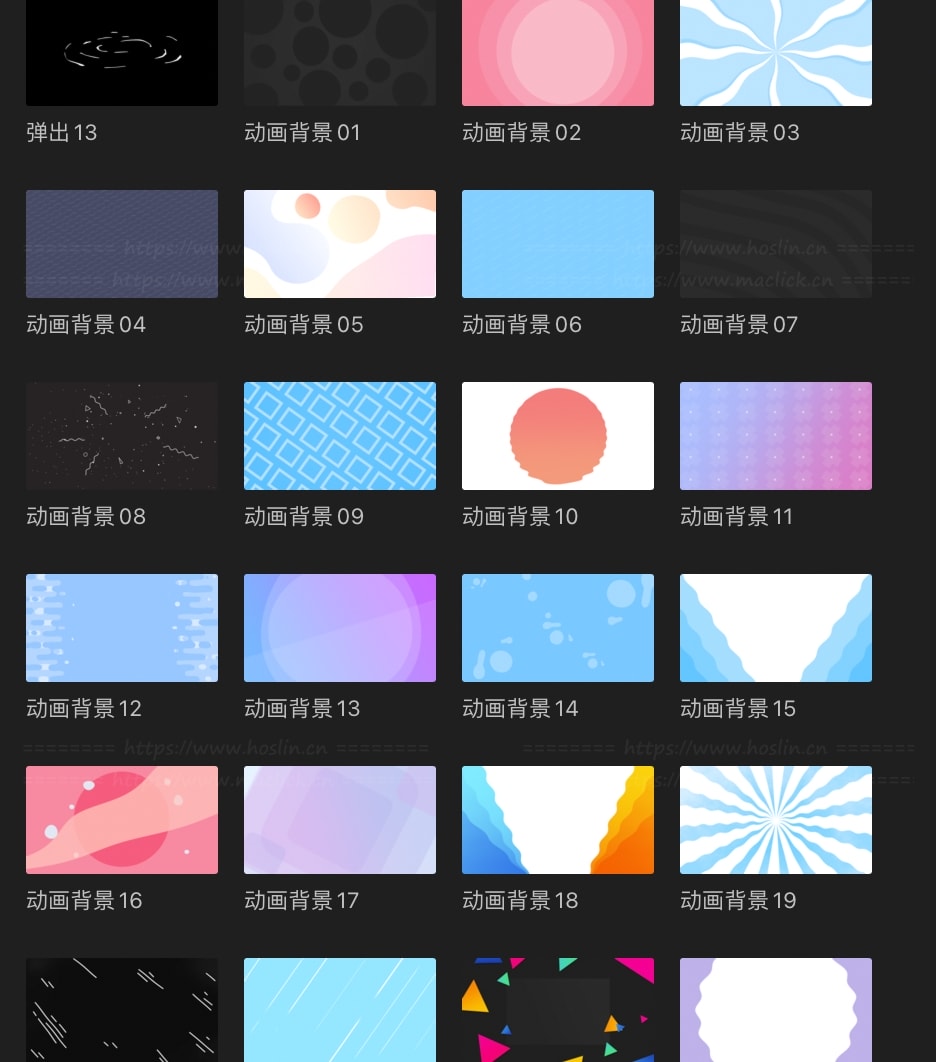The image size is (936, 1062).
Task: Pick the 动画背景15 wavy blue frame
Action: pyautogui.click(x=776, y=628)
